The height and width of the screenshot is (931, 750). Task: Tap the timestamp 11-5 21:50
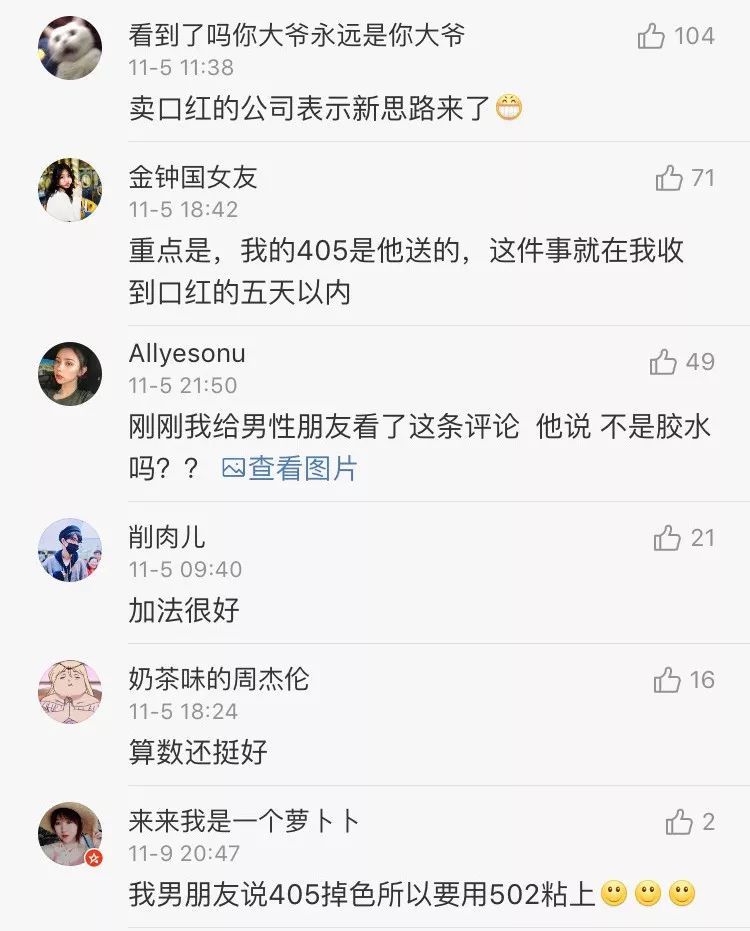tap(174, 387)
